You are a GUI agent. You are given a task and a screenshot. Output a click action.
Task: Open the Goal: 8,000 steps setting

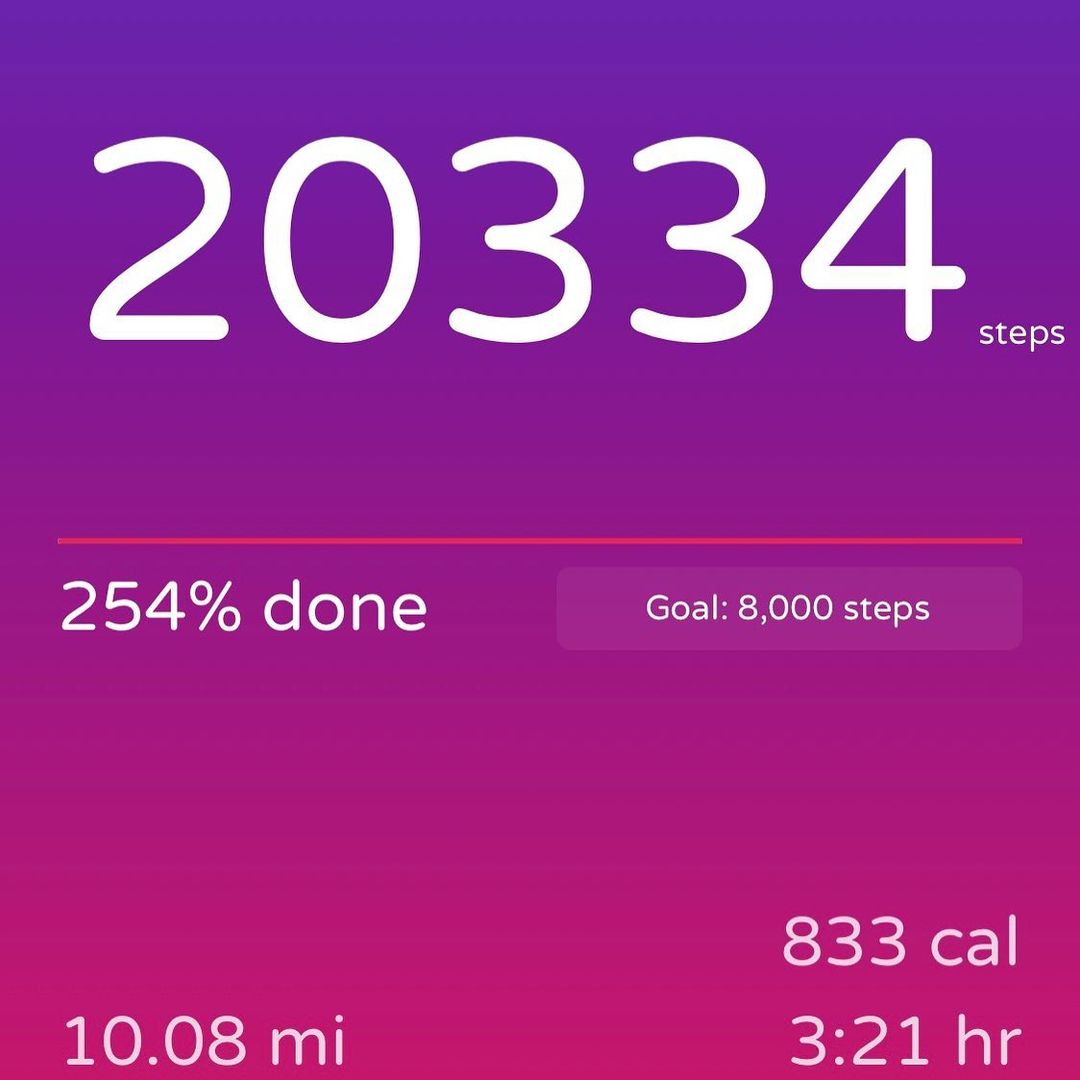(788, 608)
